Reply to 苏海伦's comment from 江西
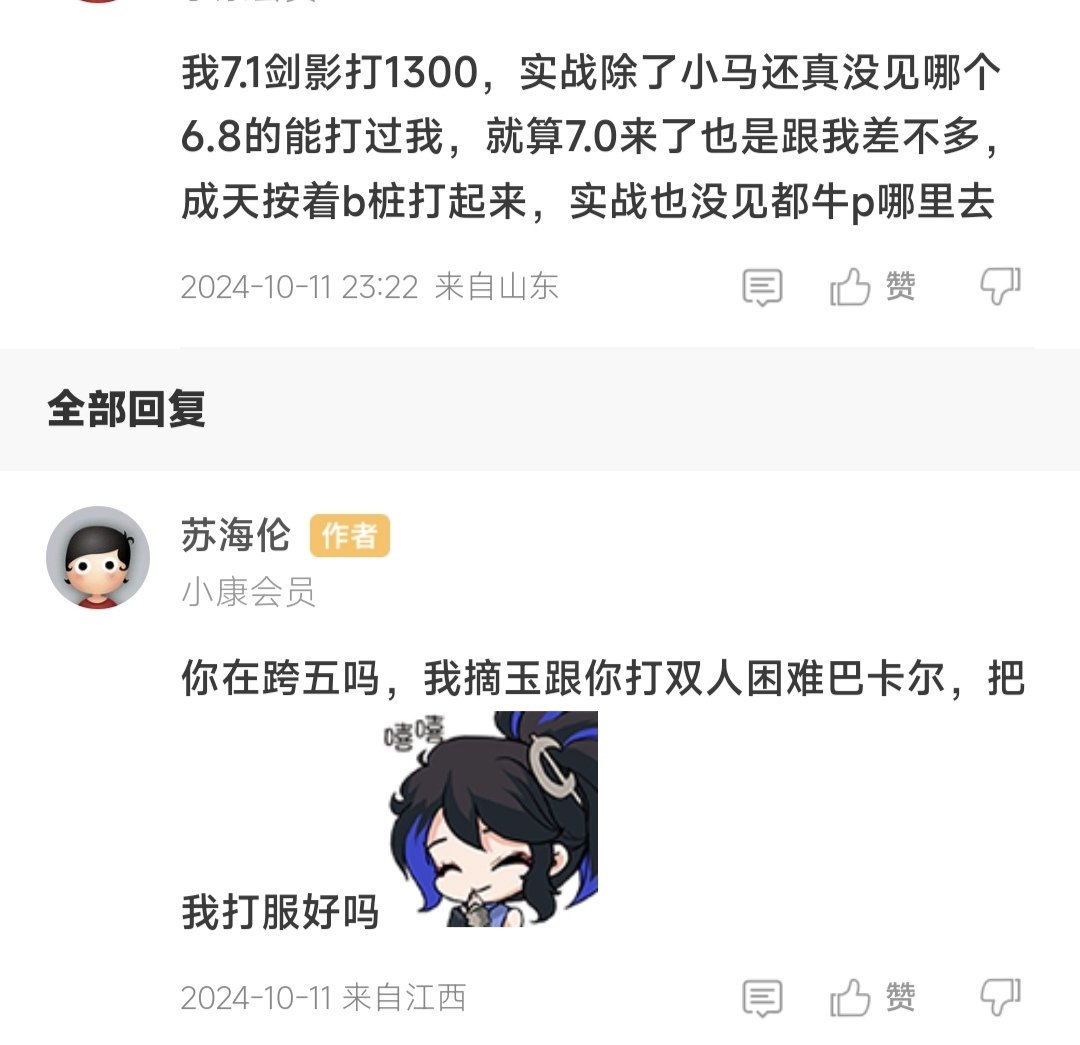The width and height of the screenshot is (1080, 1045). 762,997
